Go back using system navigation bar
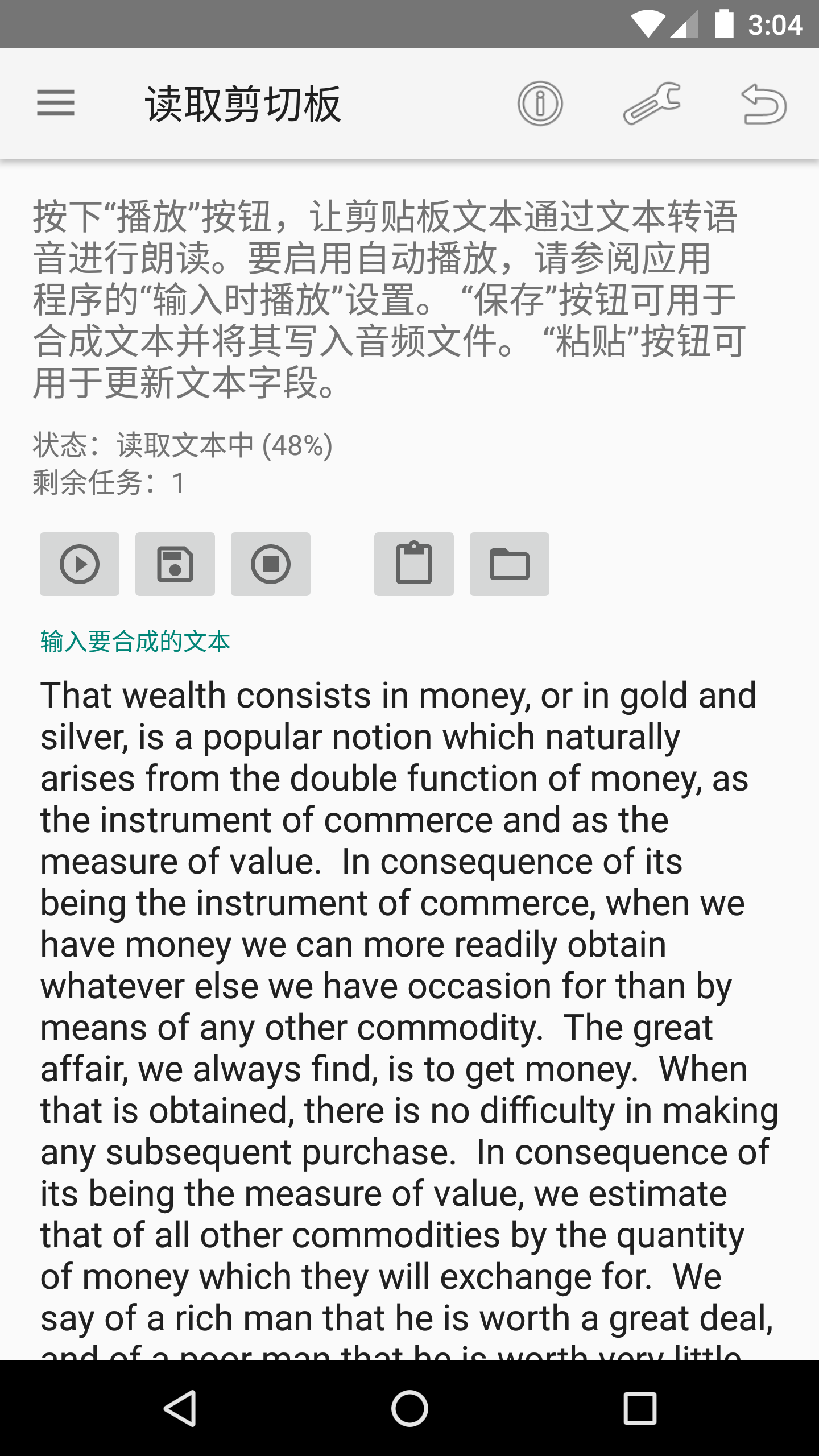This screenshot has height=1456, width=819. [x=180, y=1408]
